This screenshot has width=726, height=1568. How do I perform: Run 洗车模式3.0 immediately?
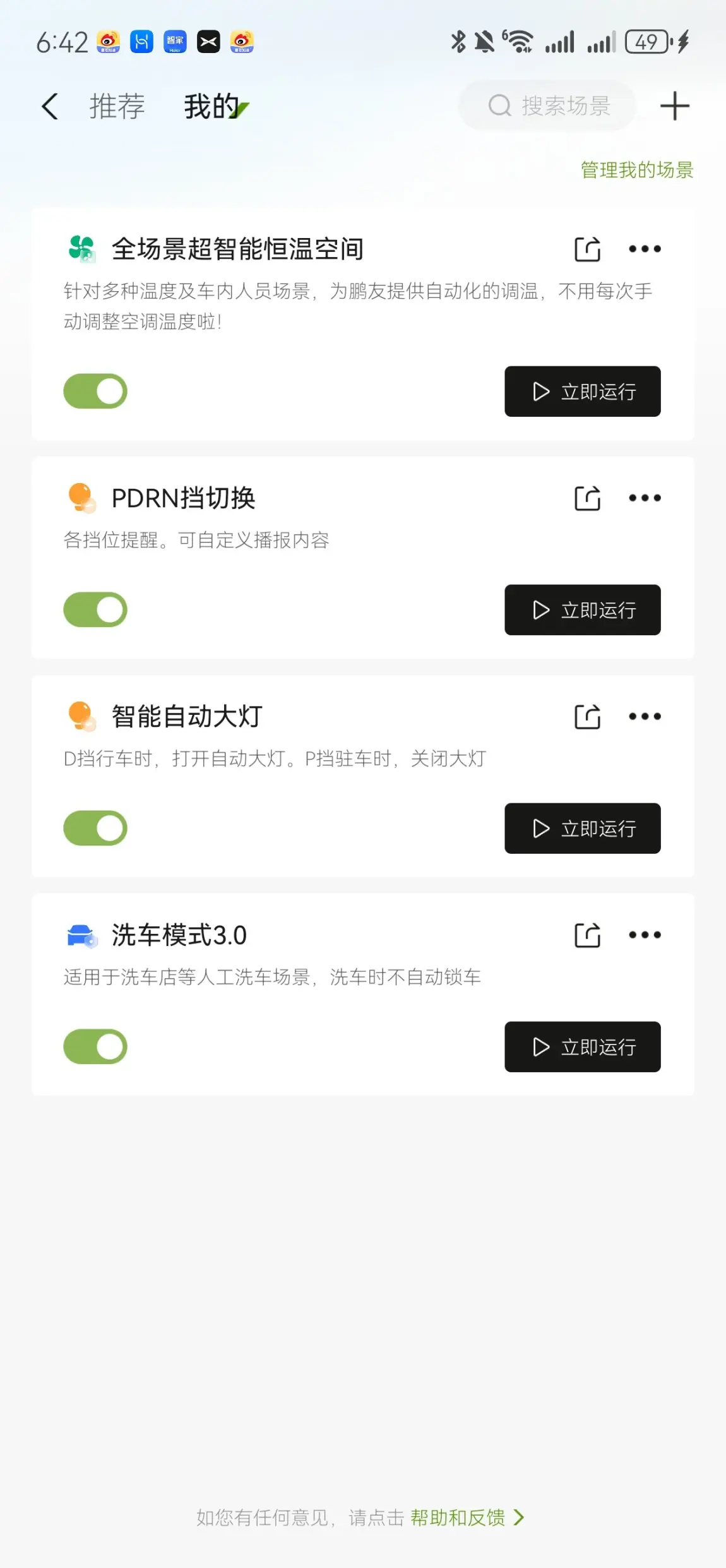(582, 1046)
